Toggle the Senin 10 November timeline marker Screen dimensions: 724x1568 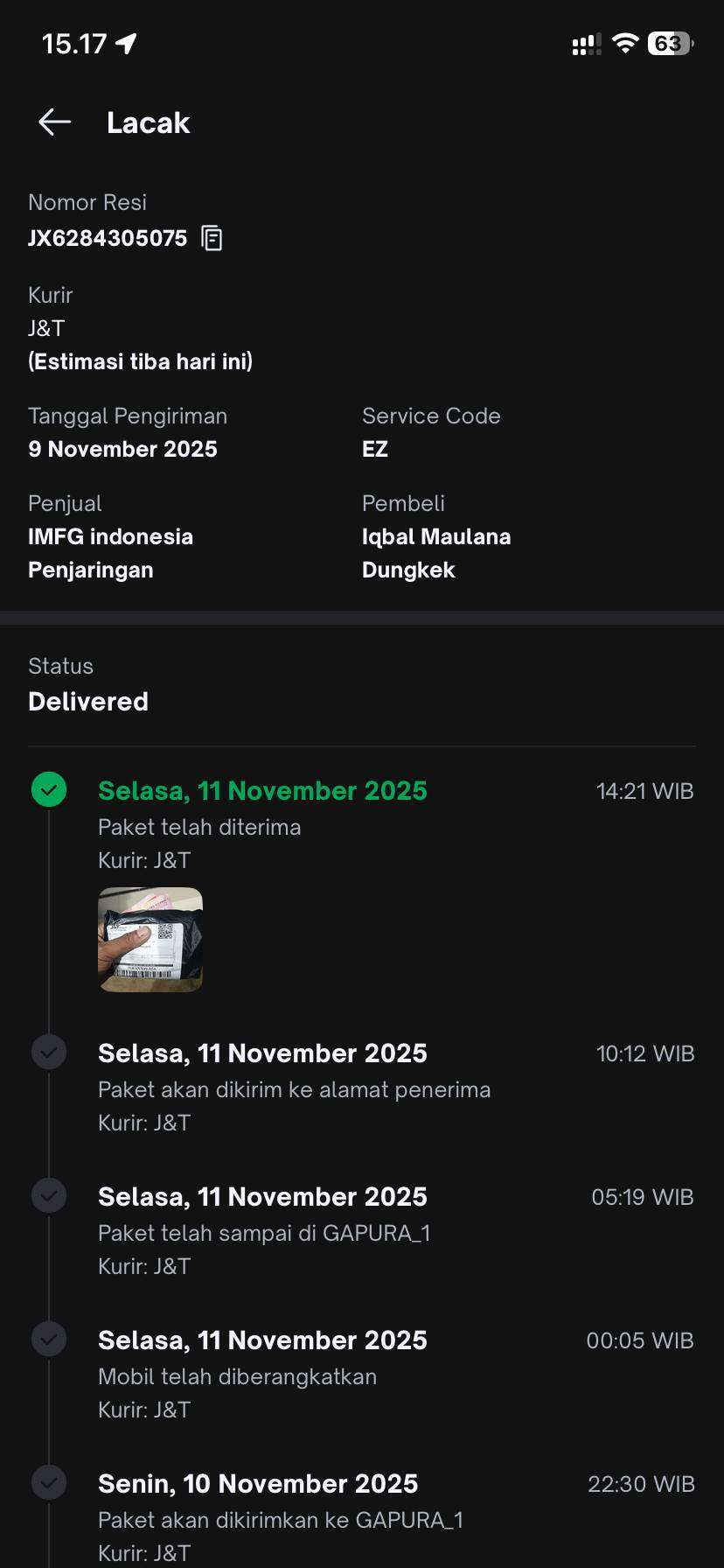tap(49, 1482)
